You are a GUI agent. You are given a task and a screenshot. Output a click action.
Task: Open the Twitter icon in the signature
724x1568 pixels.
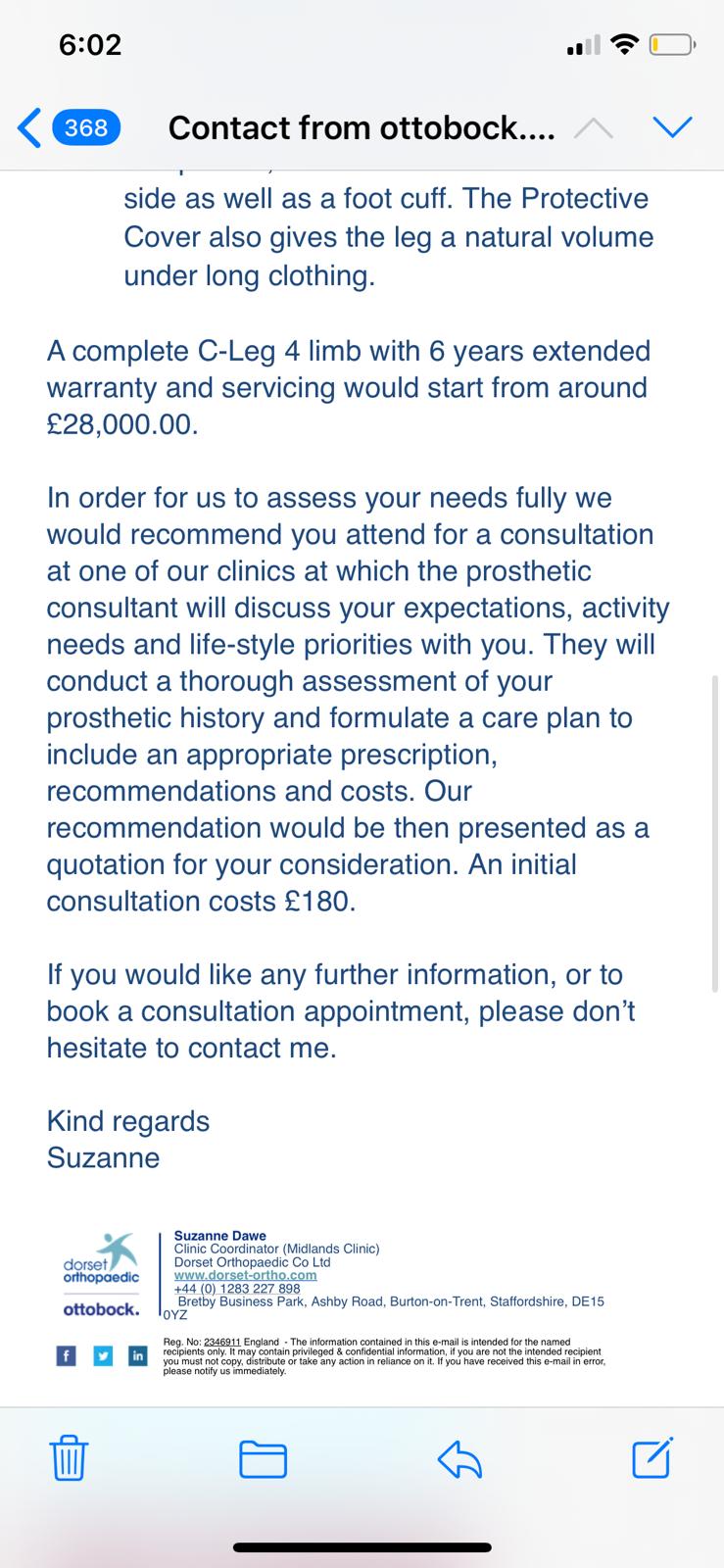[102, 1355]
